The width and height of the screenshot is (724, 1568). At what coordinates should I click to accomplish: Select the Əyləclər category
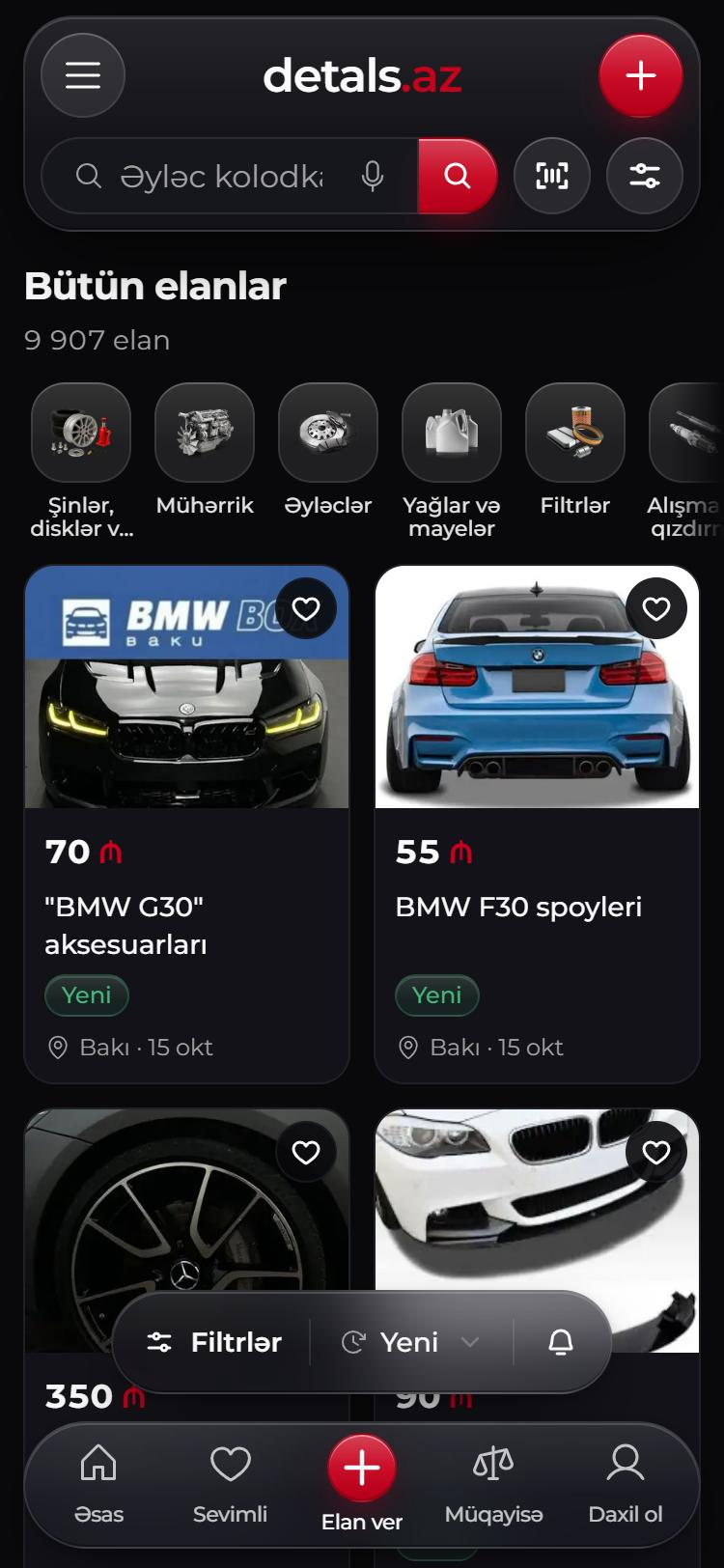point(328,451)
